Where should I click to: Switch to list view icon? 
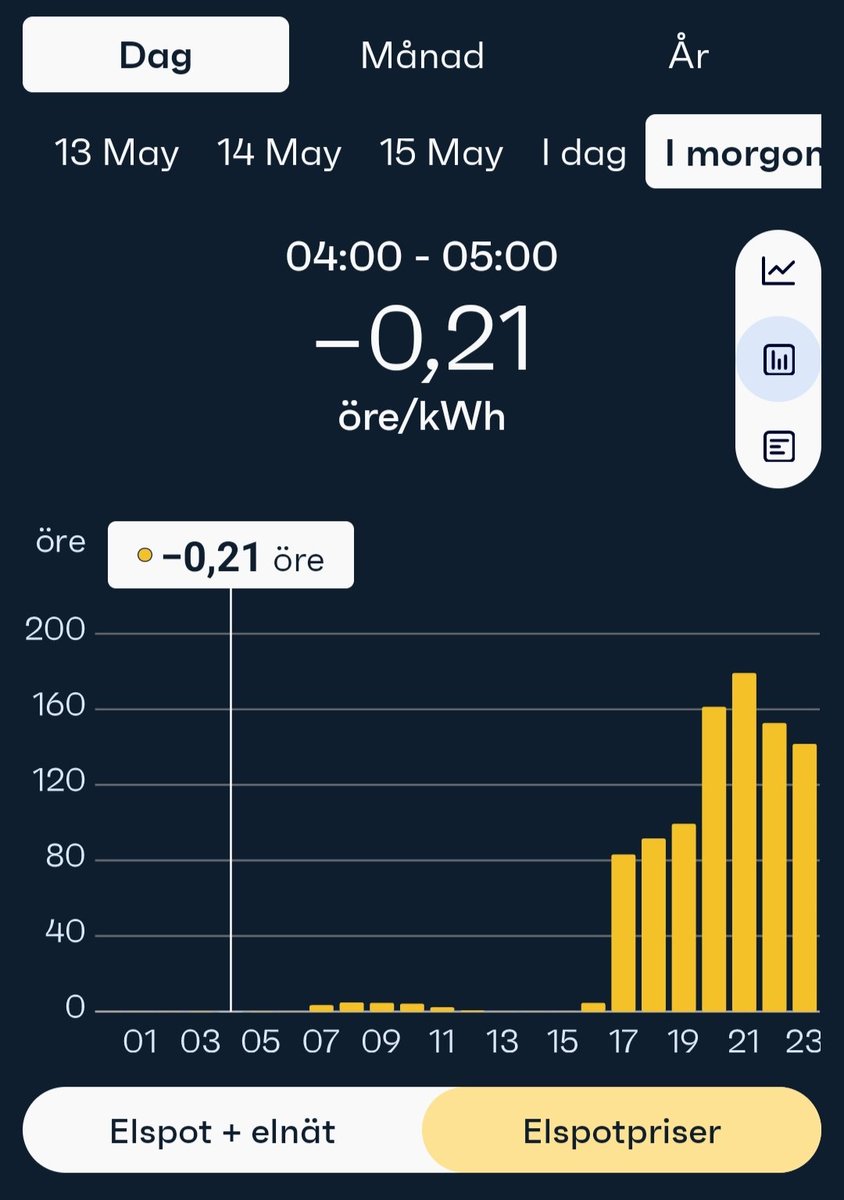pyautogui.click(x=778, y=447)
